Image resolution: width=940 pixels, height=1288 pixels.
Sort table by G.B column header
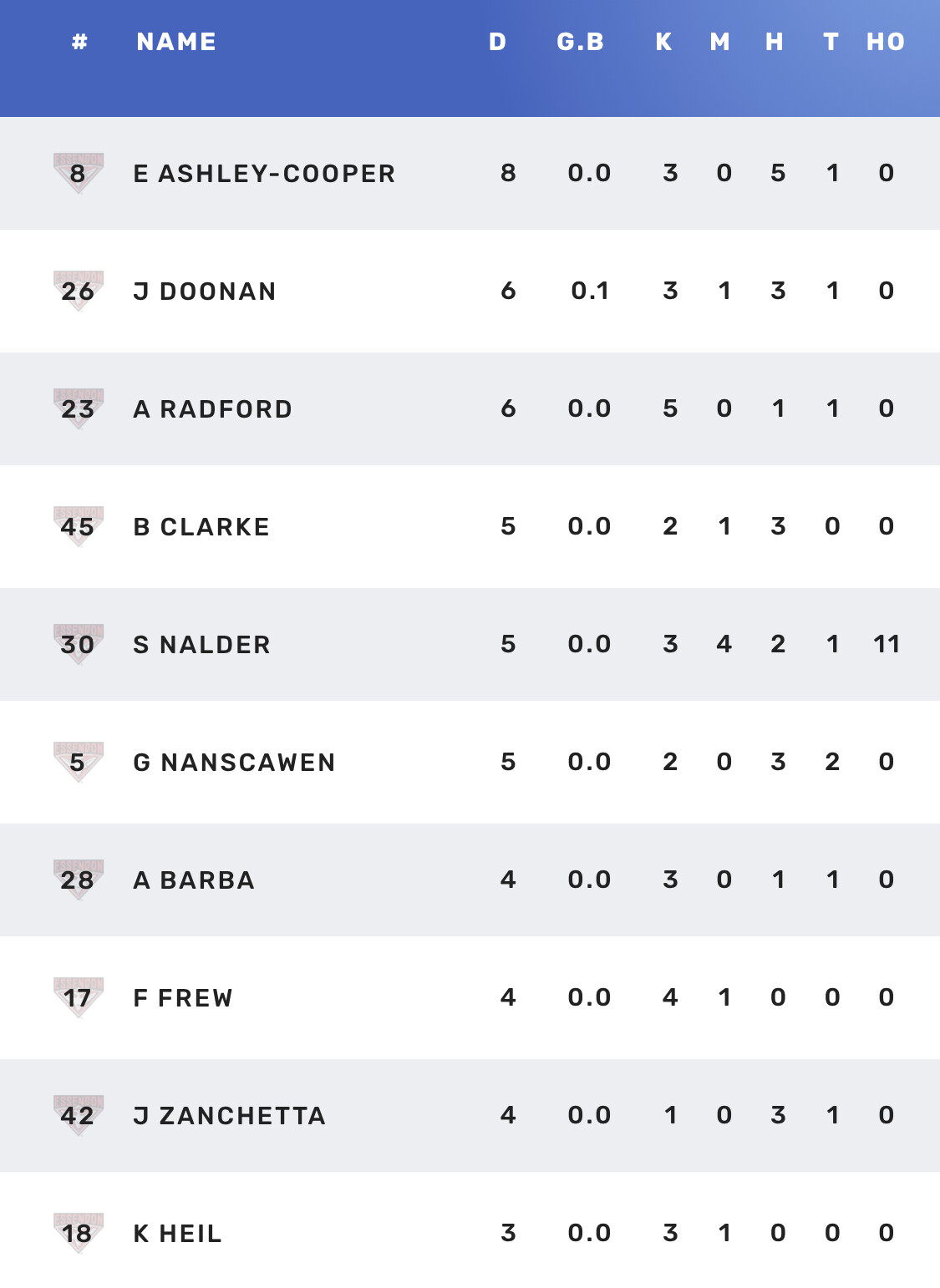coord(580,42)
